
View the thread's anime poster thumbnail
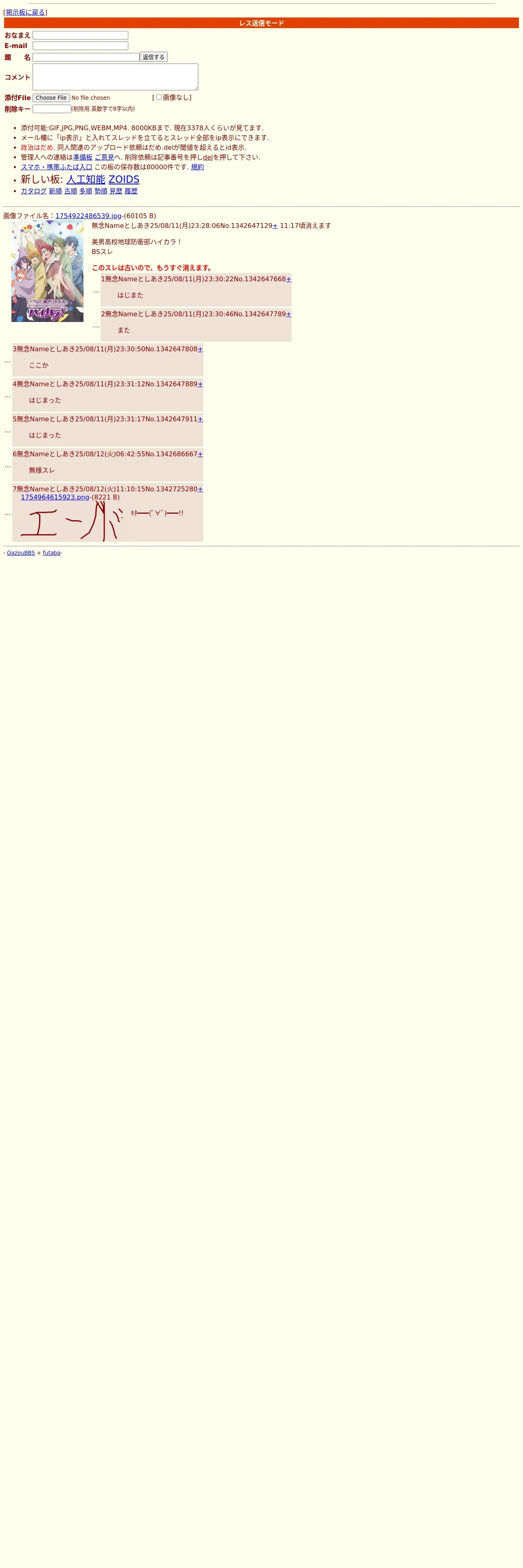pos(47,272)
